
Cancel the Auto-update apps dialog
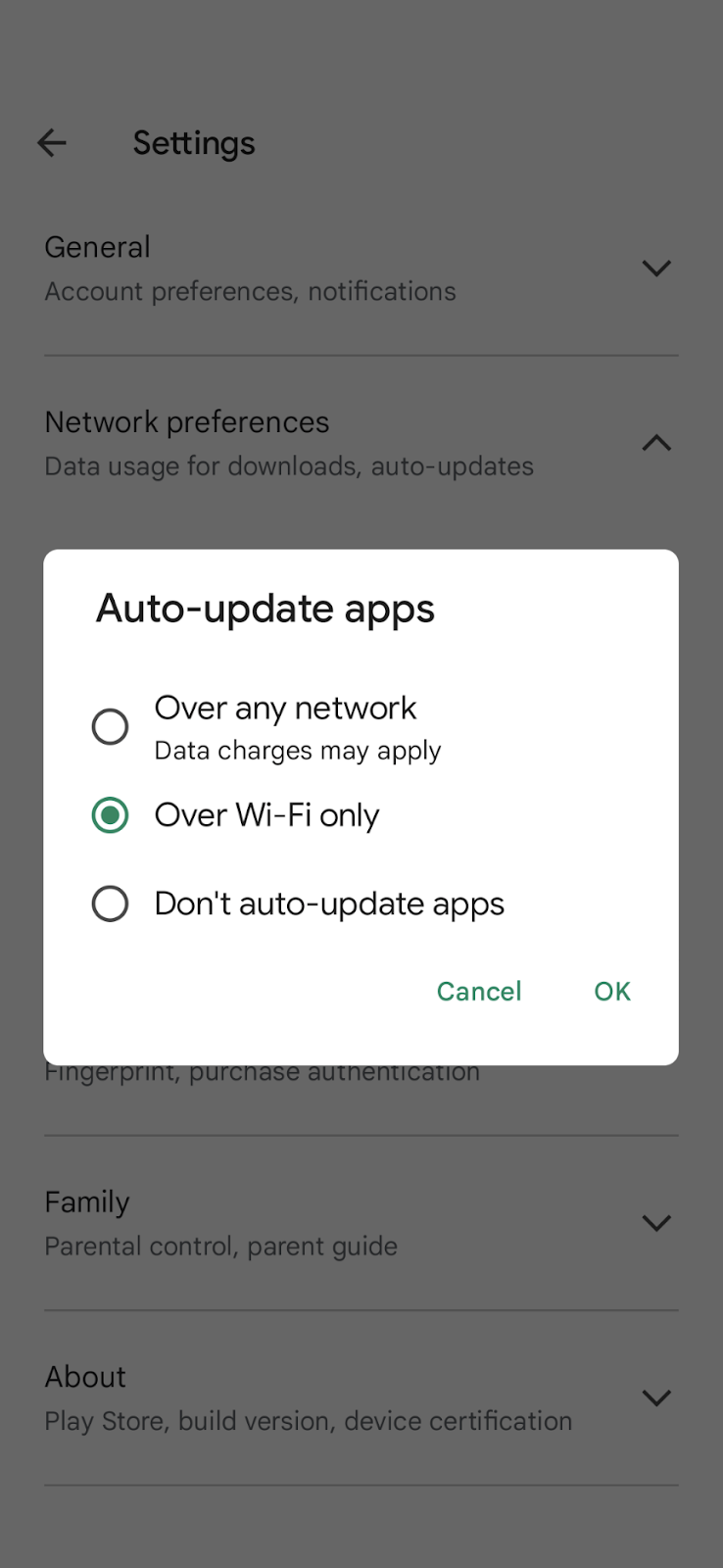[x=478, y=991]
